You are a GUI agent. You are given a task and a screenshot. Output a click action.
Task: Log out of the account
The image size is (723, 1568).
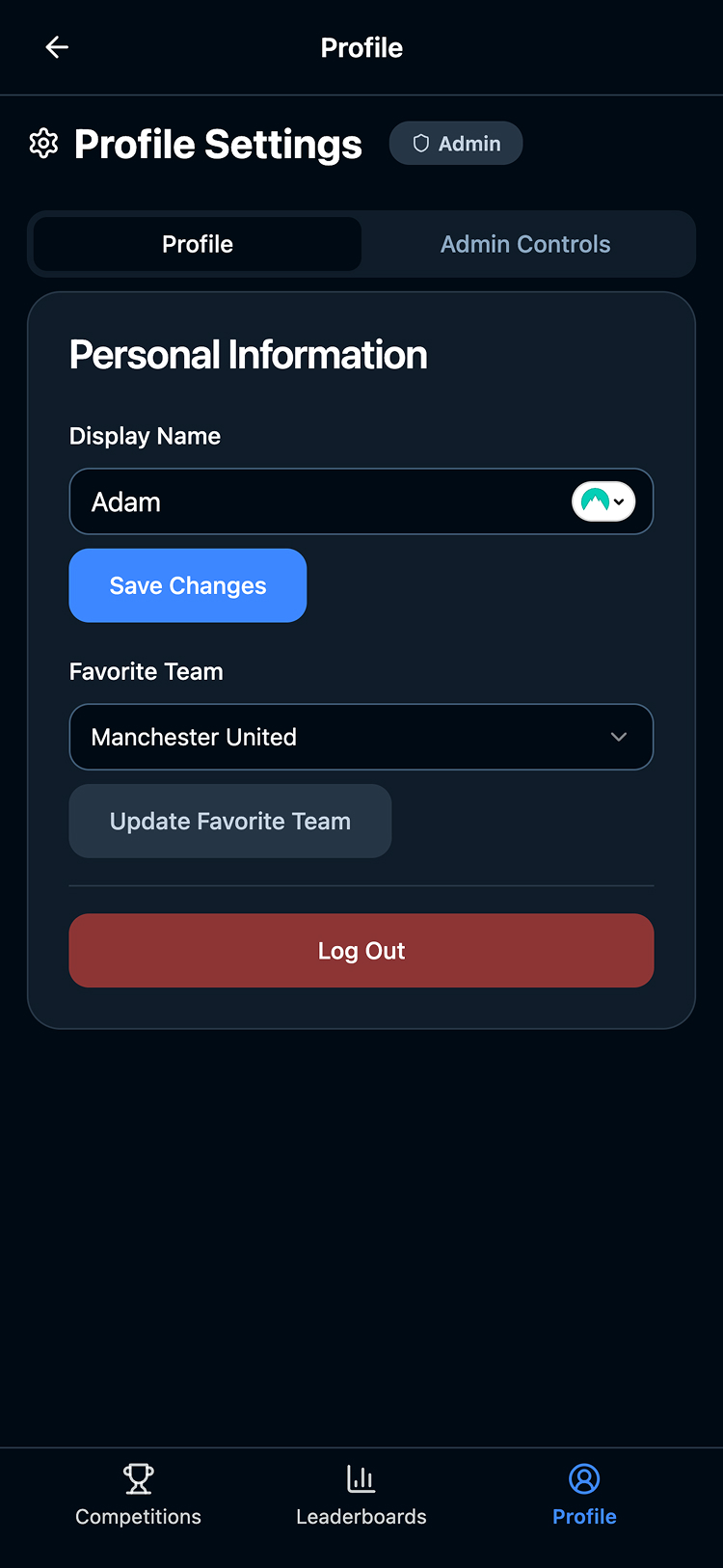361,950
